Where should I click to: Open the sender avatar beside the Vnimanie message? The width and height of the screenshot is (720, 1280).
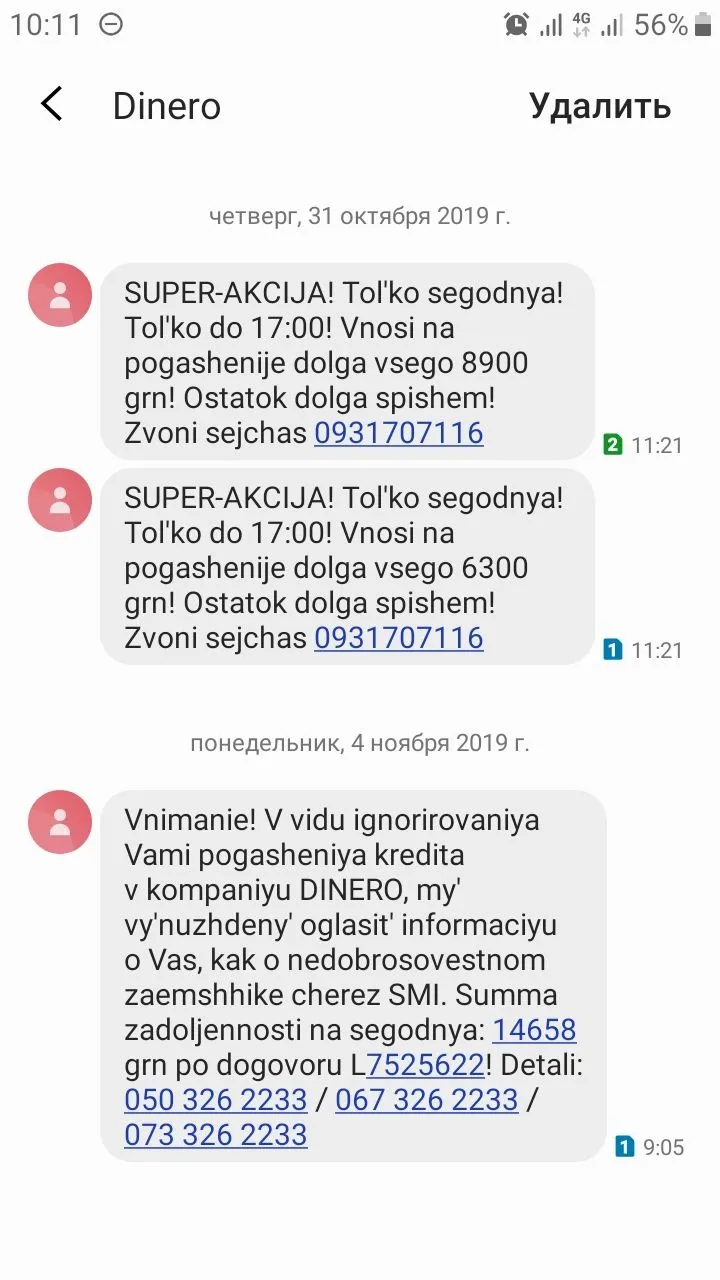click(60, 822)
